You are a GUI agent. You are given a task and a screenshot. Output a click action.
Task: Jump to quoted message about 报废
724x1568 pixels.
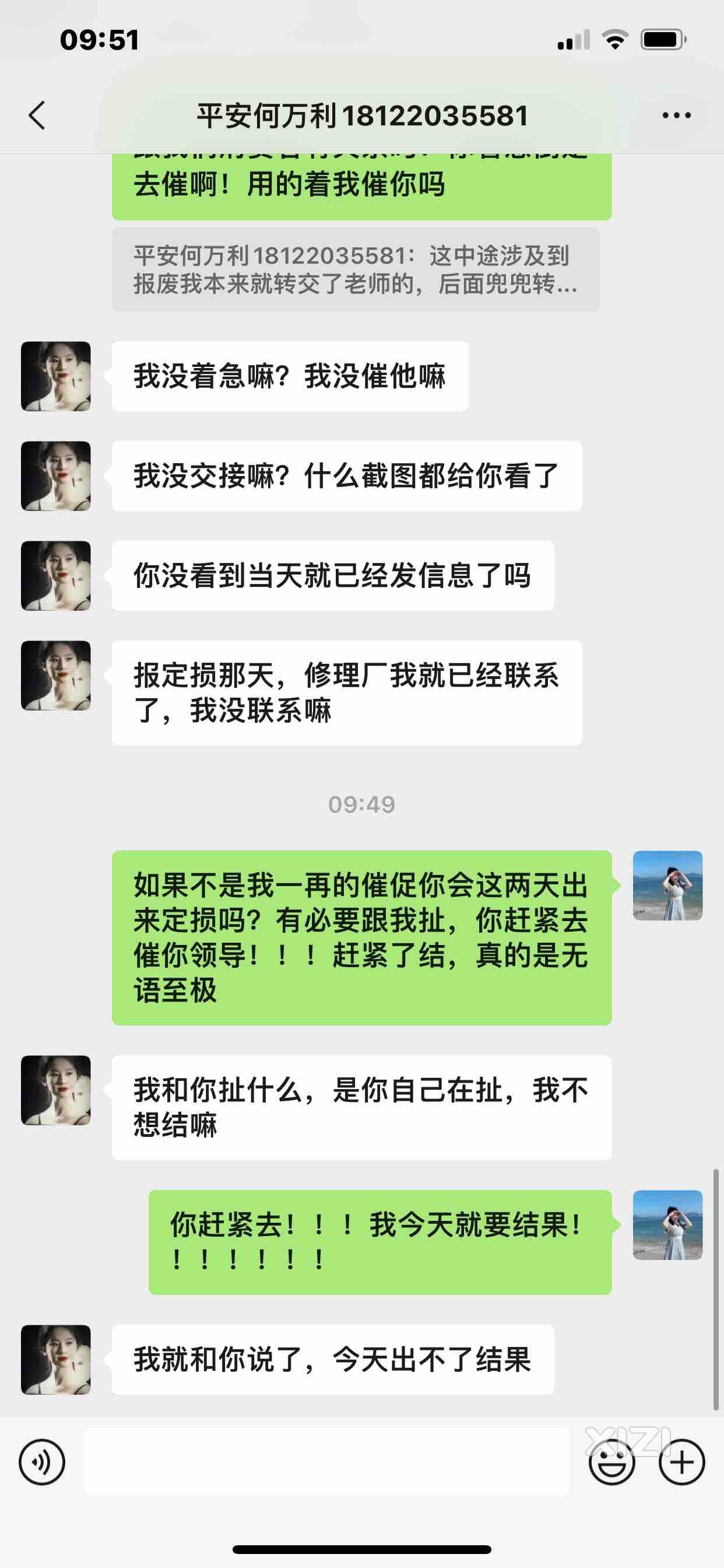pos(356,269)
